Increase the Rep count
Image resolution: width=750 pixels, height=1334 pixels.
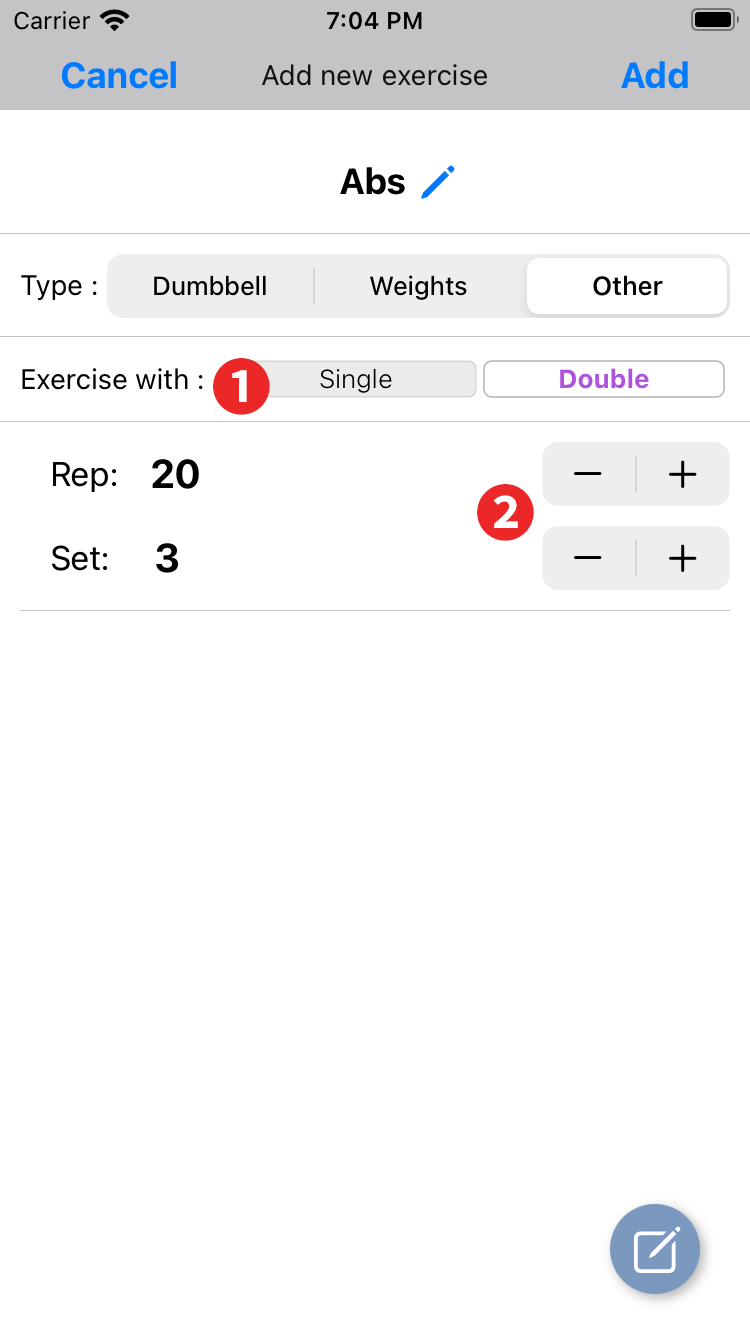click(x=682, y=474)
